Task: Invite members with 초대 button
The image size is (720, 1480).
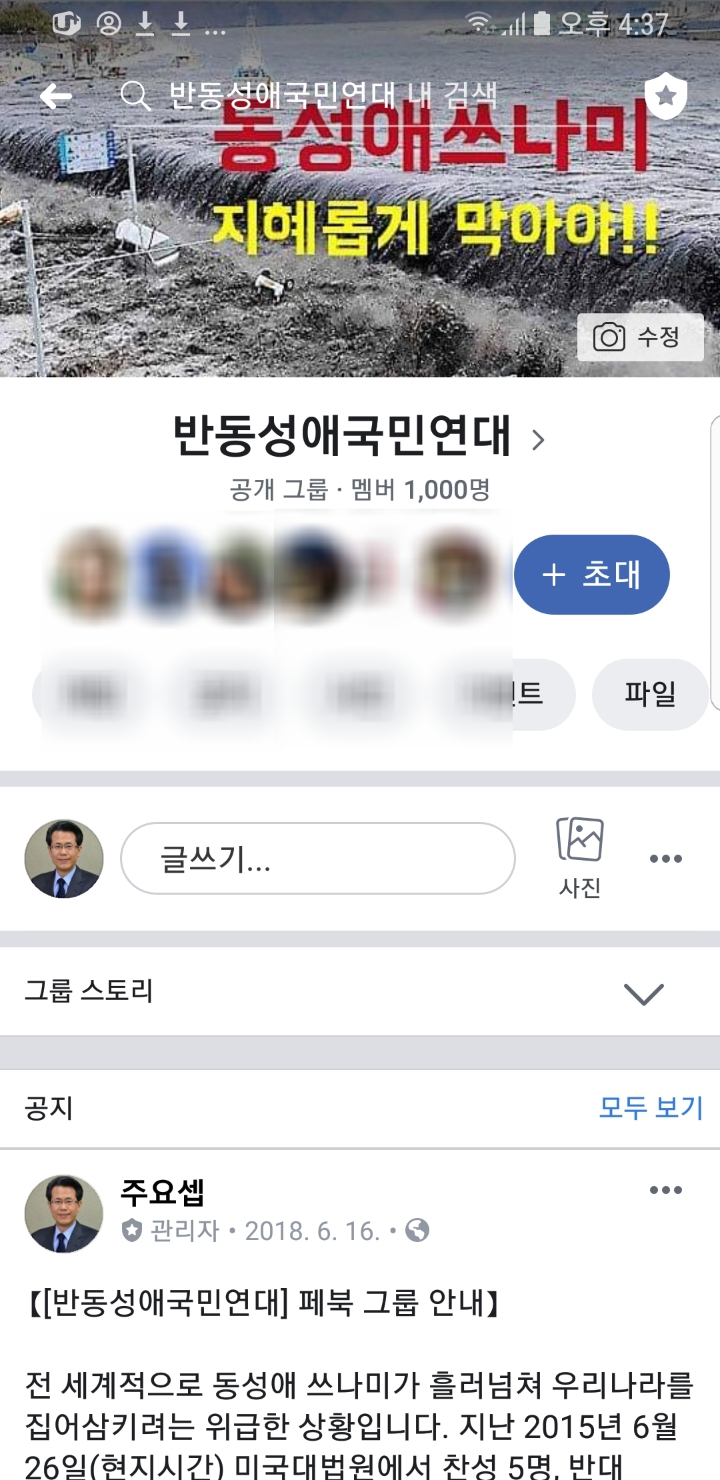Action: pyautogui.click(x=592, y=575)
